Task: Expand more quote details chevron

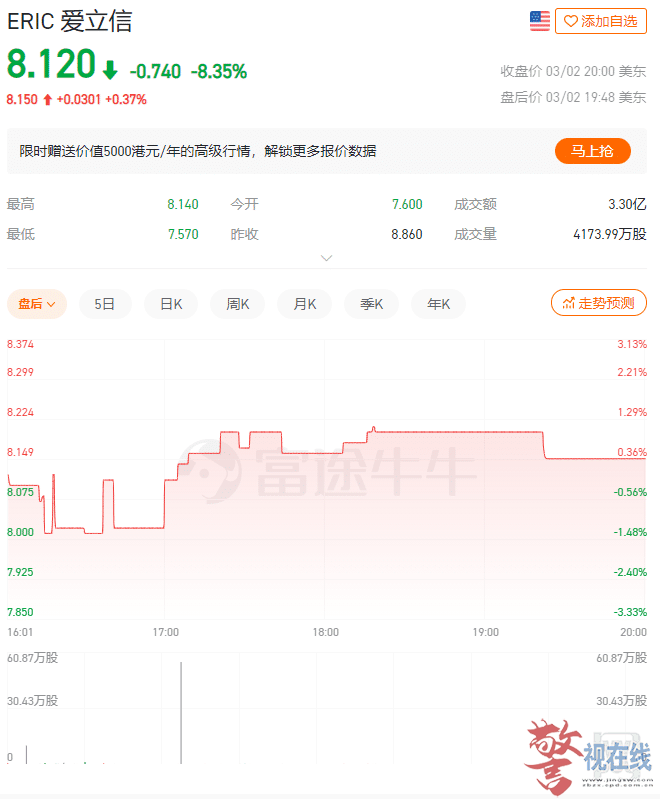Action: (326, 258)
